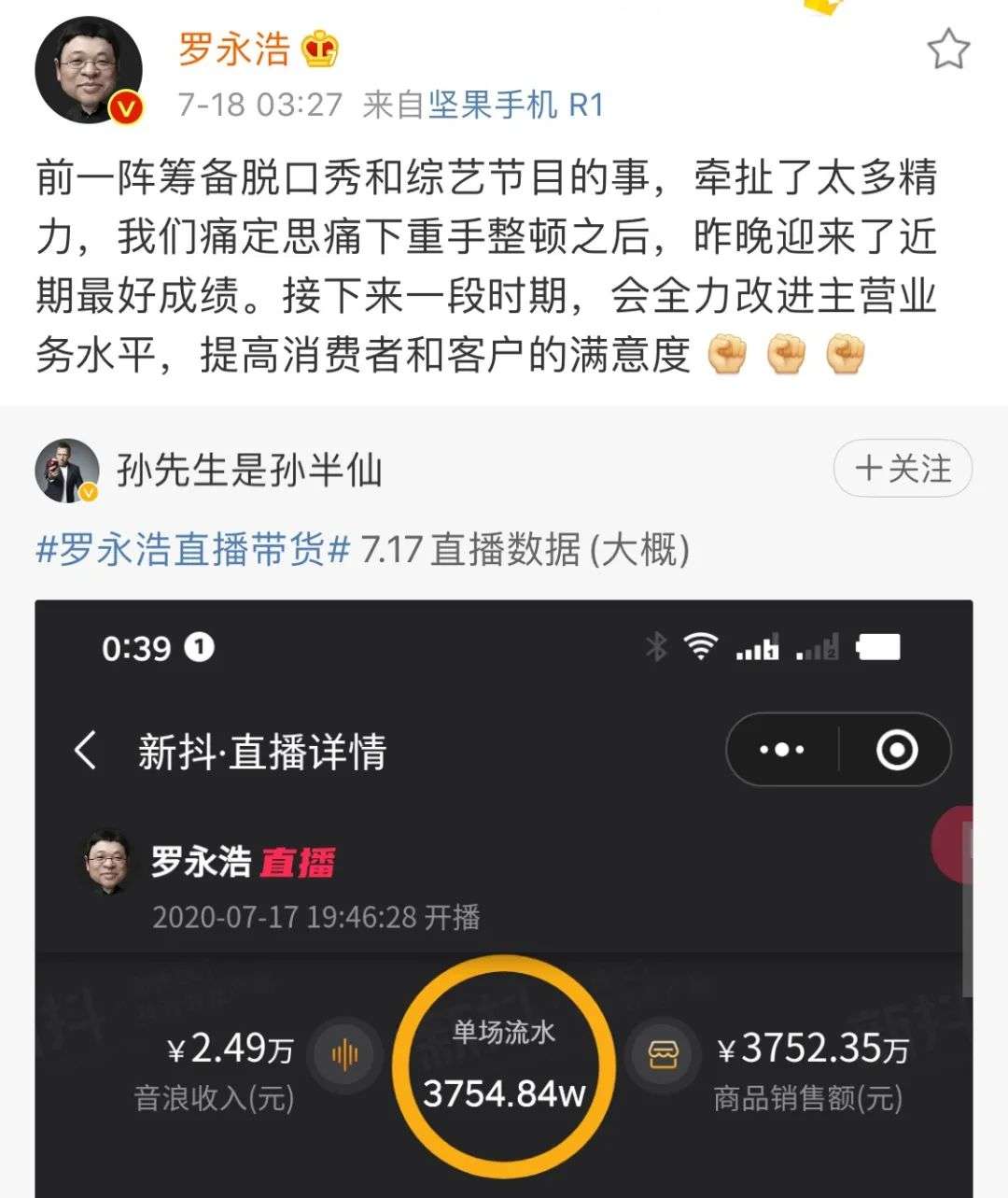This screenshot has width=1008, height=1198.
Task: Tap the 罗永浩 username at the top
Action: click(234, 49)
